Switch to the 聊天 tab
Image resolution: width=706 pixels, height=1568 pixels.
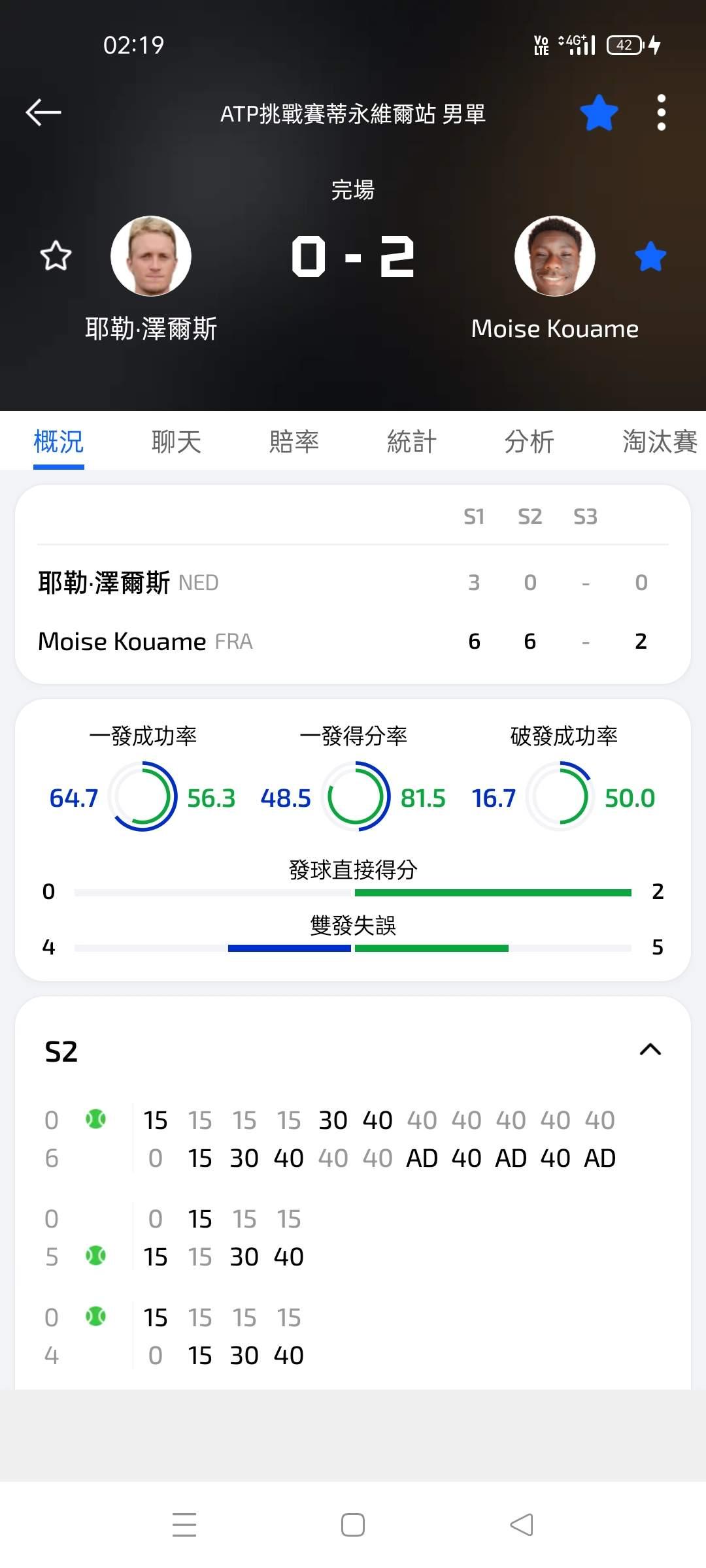176,442
